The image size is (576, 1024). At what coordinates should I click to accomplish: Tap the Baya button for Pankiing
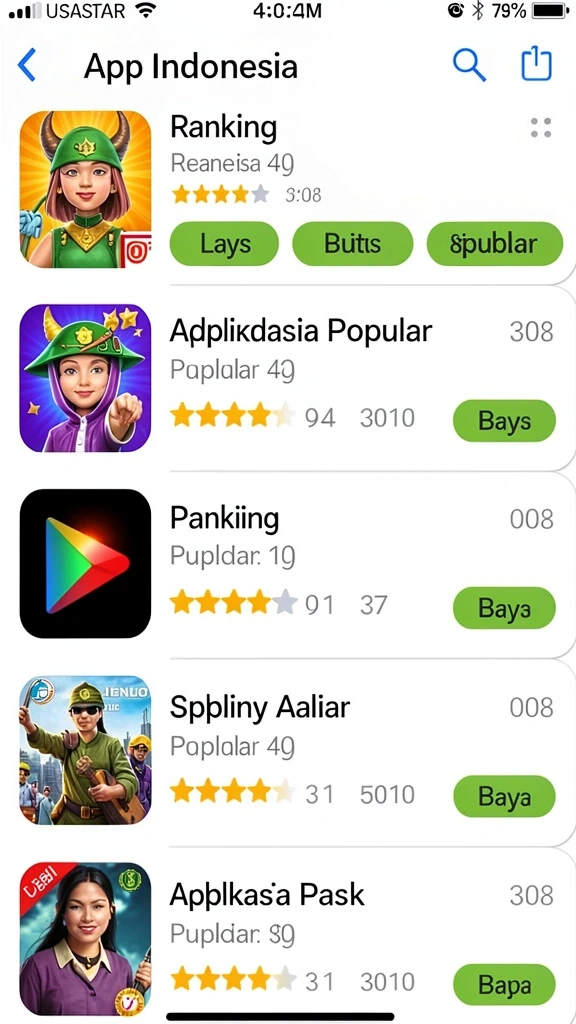[x=504, y=608]
